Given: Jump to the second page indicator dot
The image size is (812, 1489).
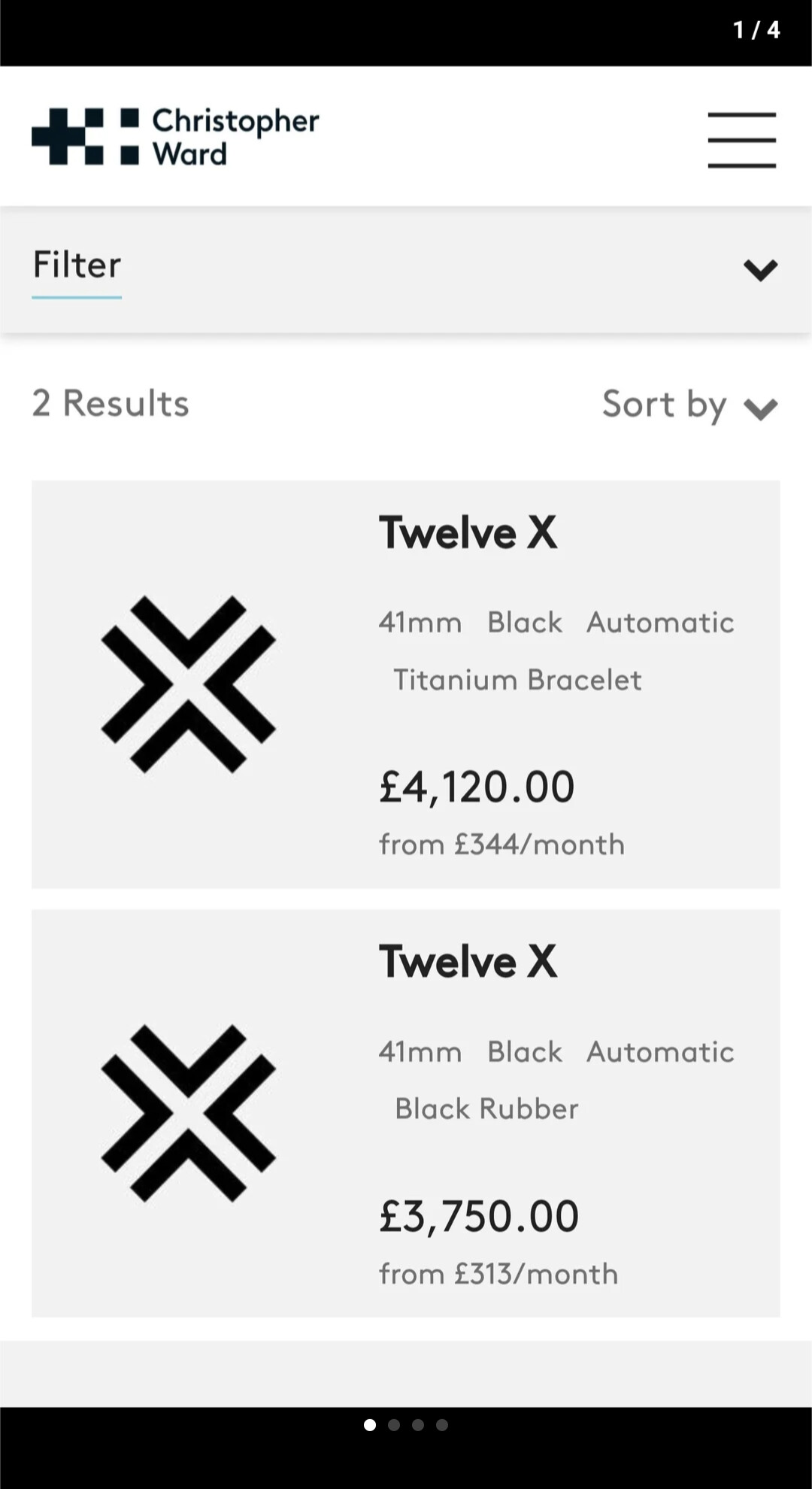Looking at the screenshot, I should click(394, 1424).
